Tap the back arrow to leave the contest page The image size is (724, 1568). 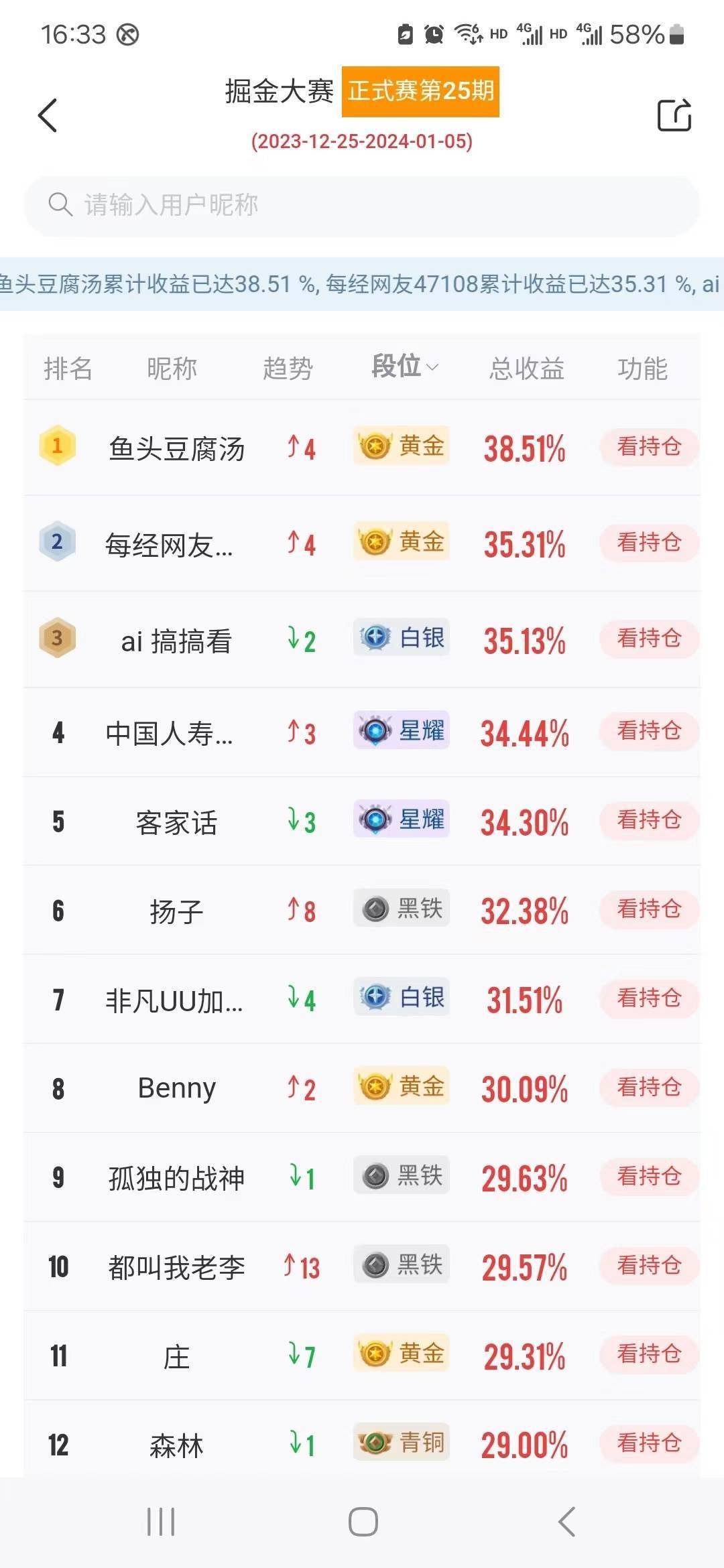(47, 115)
